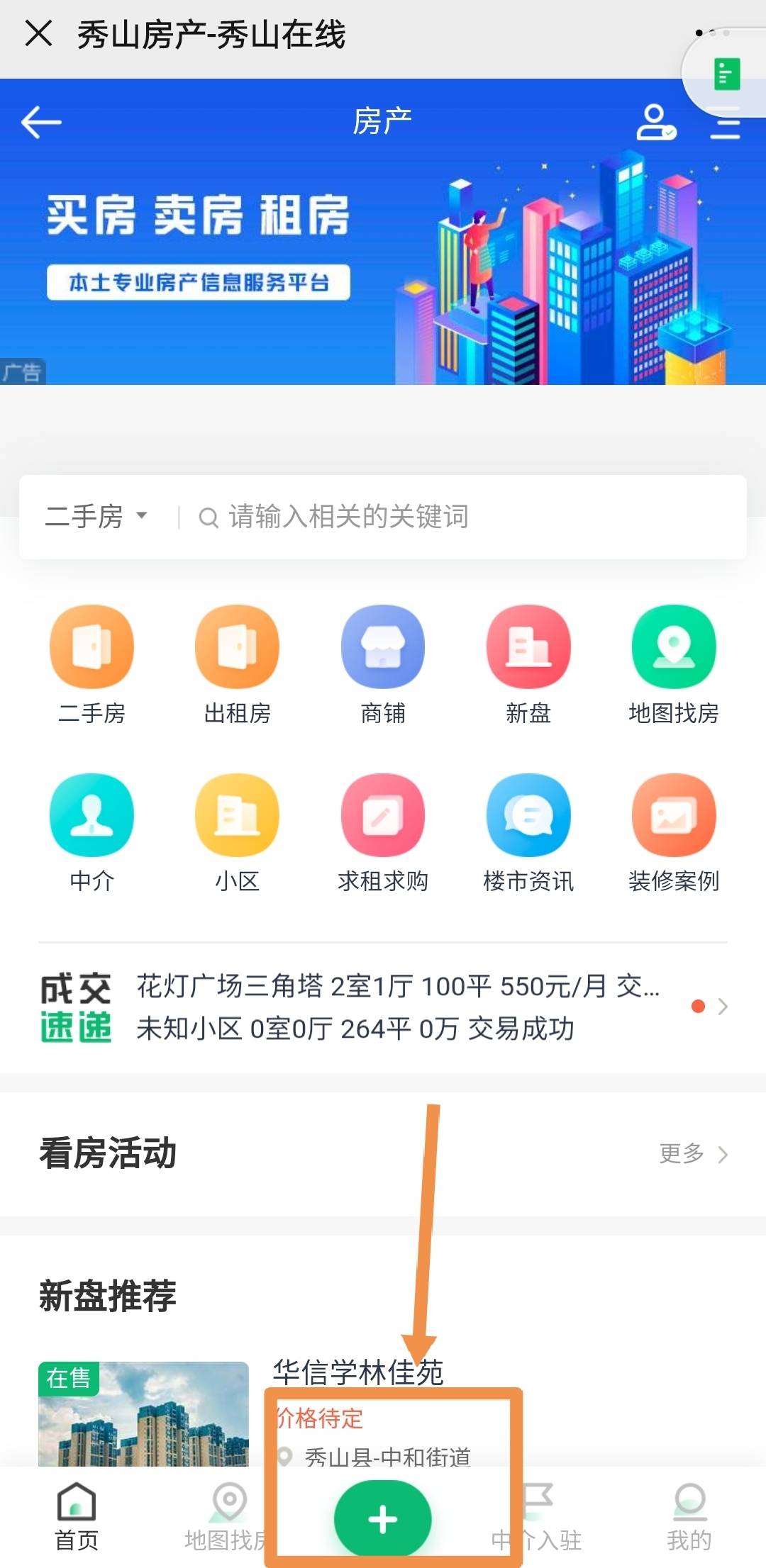Go back using the arrow on the 房产 header
The image size is (766, 1568).
(x=41, y=122)
